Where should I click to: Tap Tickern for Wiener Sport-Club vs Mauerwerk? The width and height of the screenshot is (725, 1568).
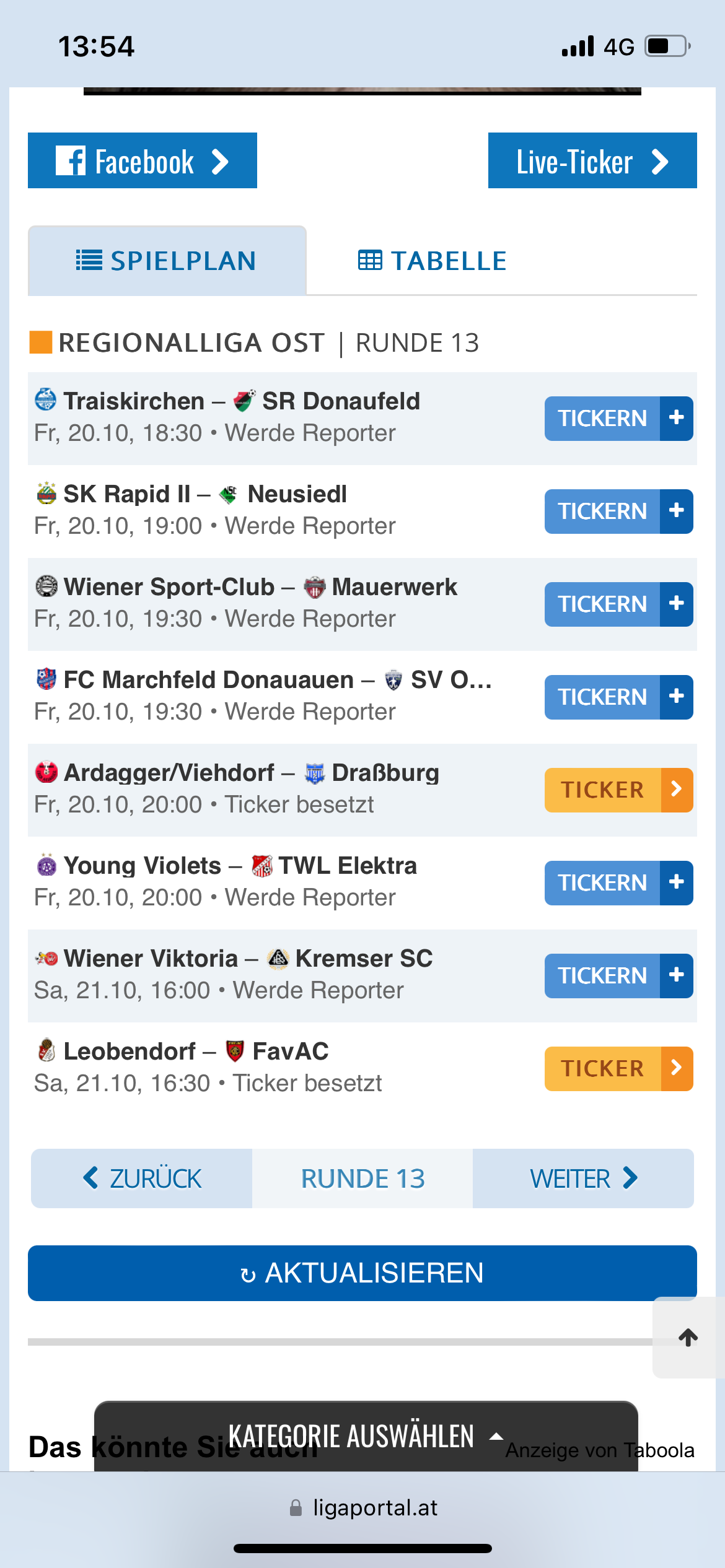[x=618, y=604]
